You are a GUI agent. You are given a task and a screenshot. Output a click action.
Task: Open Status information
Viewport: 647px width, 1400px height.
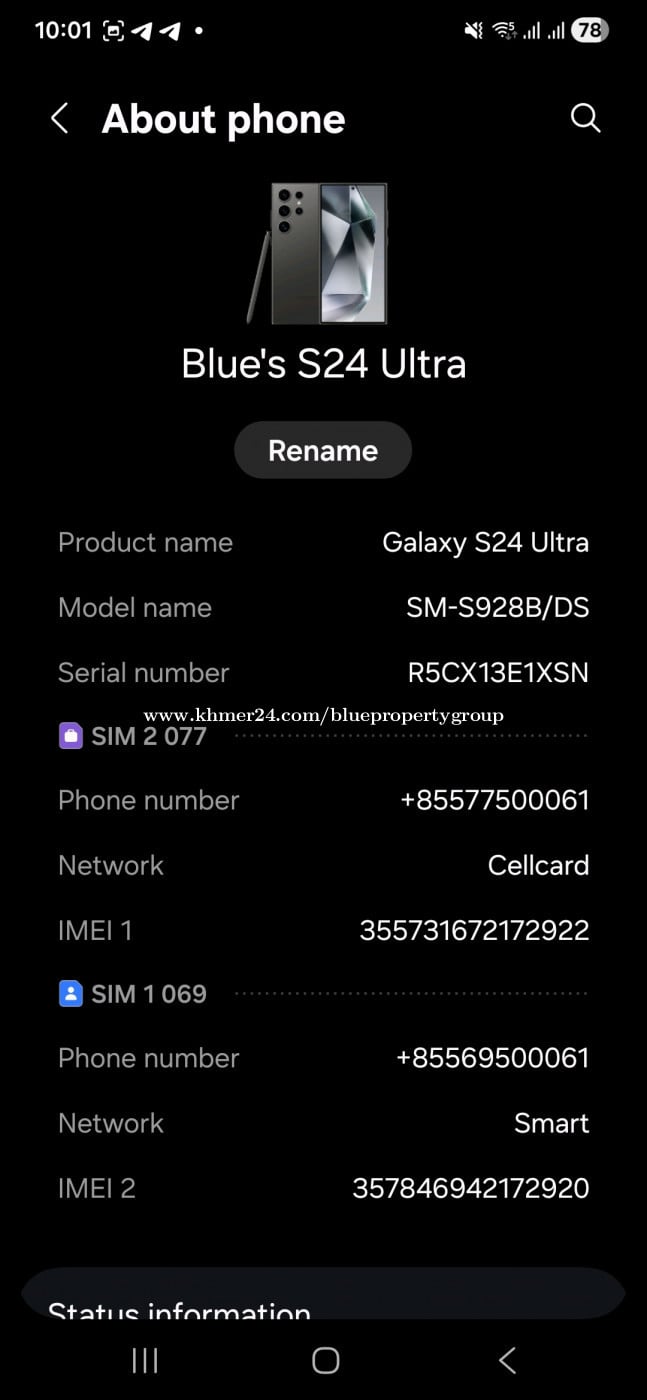[x=180, y=1306]
